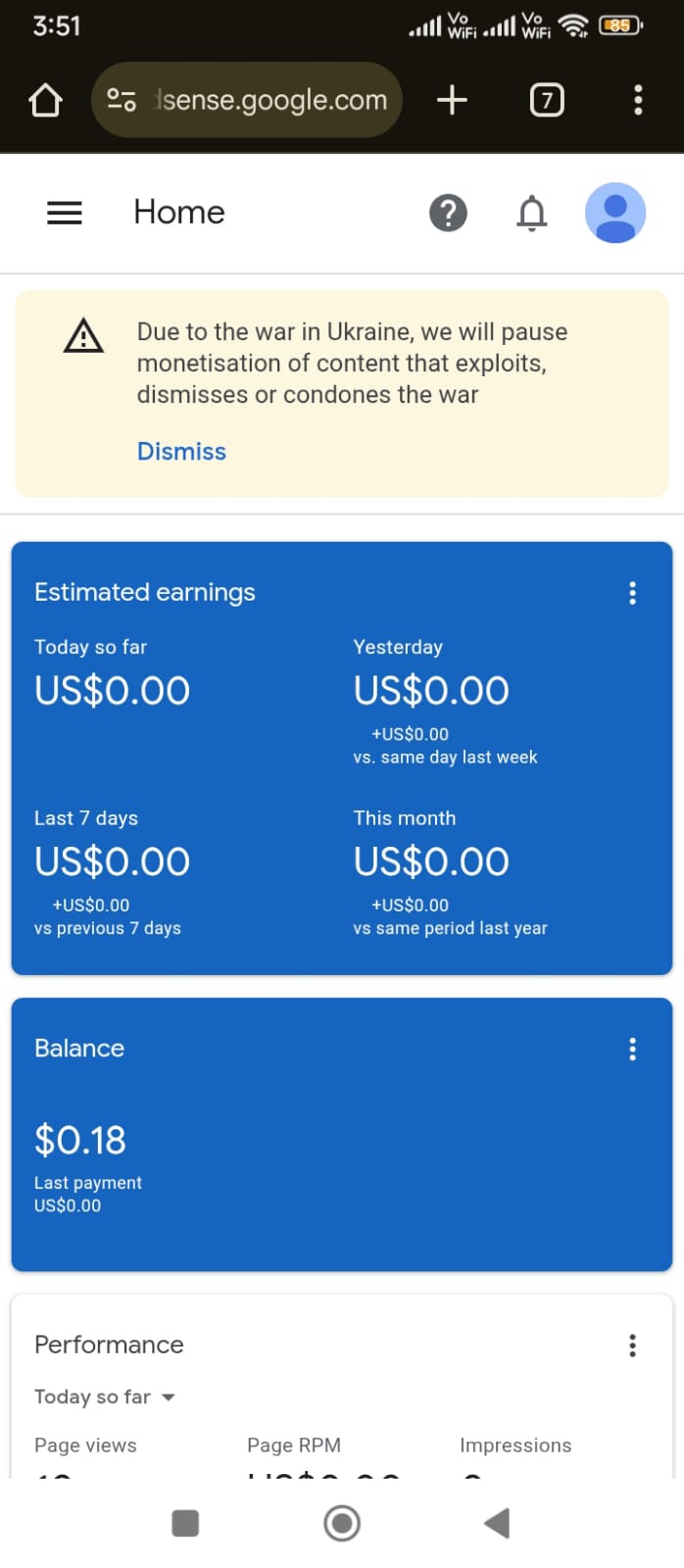Open the help question mark icon
Viewport: 684px width, 1568px height.
(448, 213)
